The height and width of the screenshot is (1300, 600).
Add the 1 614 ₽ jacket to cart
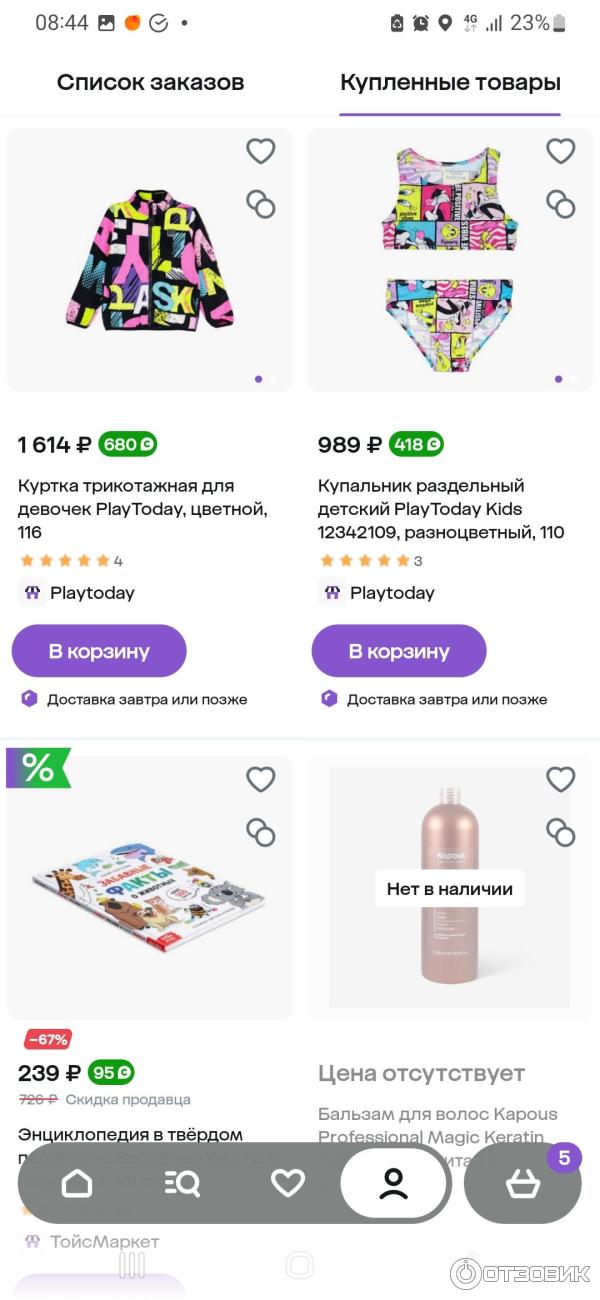[x=99, y=651]
